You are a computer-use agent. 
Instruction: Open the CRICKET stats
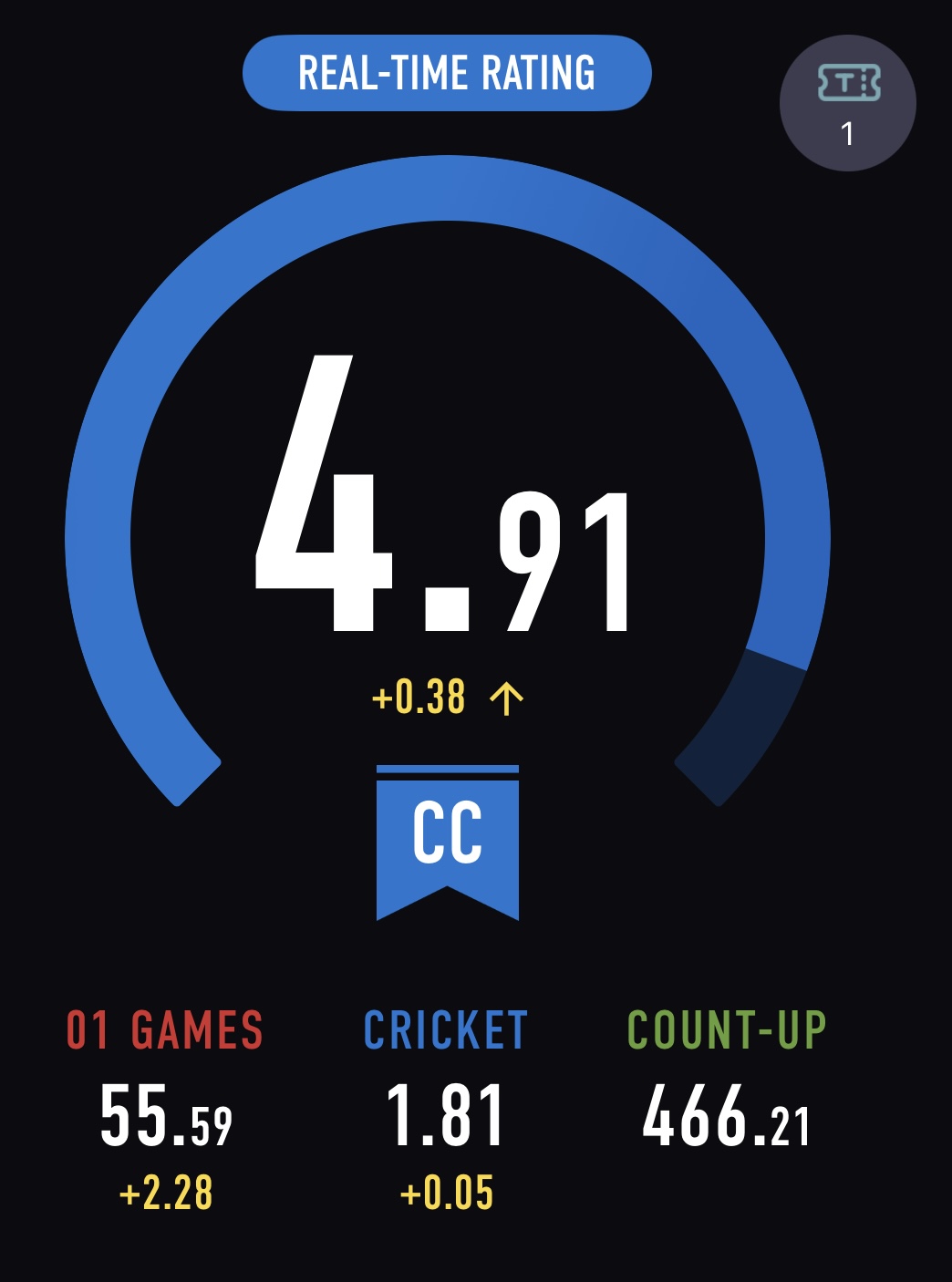[x=446, y=1108]
